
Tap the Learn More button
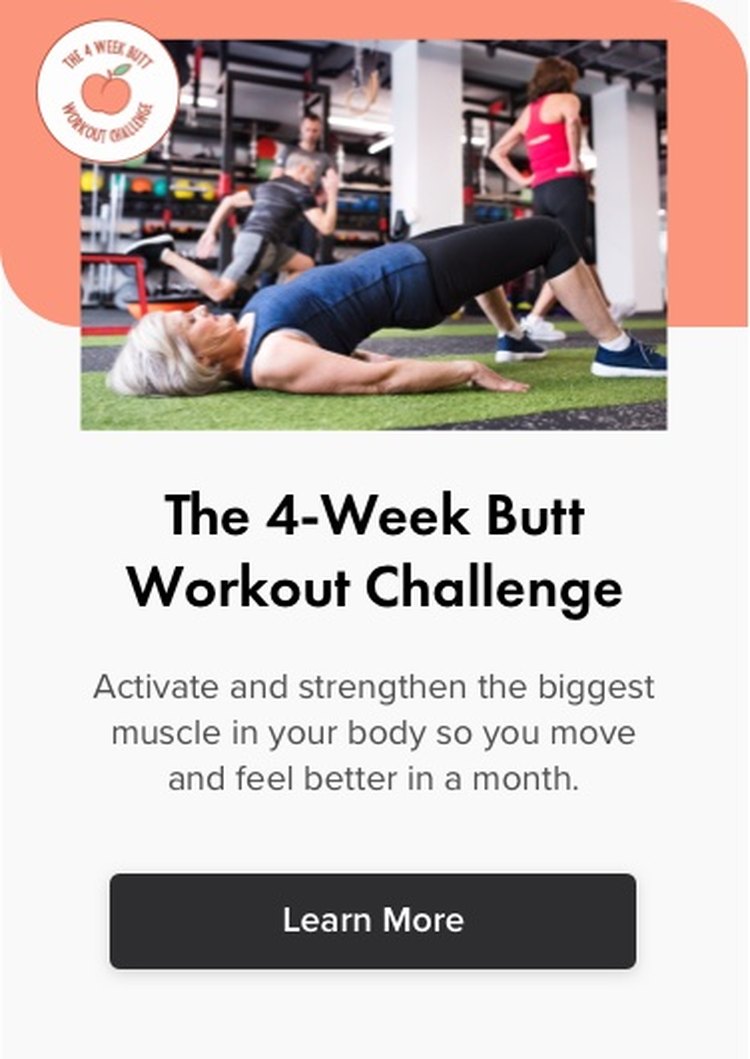point(372,920)
